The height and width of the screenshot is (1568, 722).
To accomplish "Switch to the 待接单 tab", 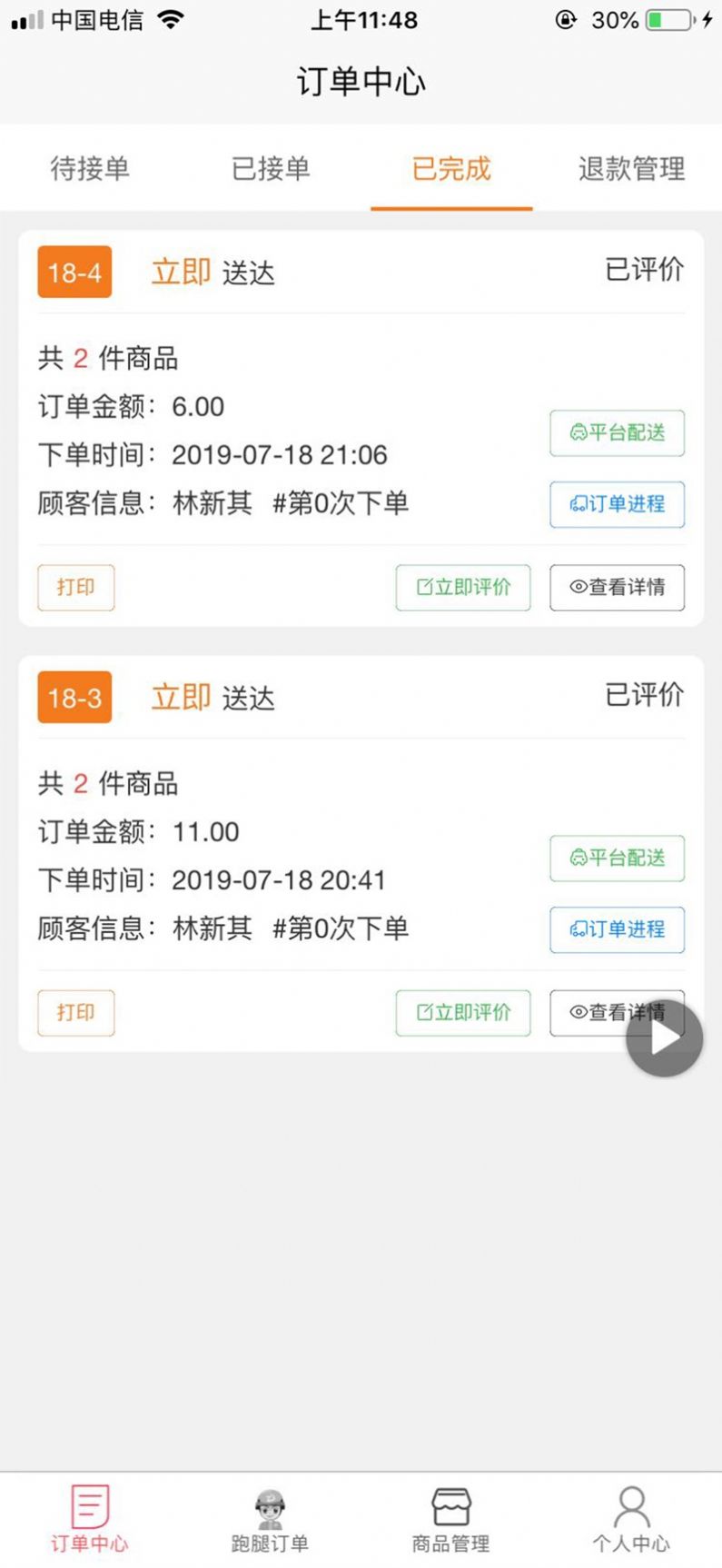I will tap(90, 169).
